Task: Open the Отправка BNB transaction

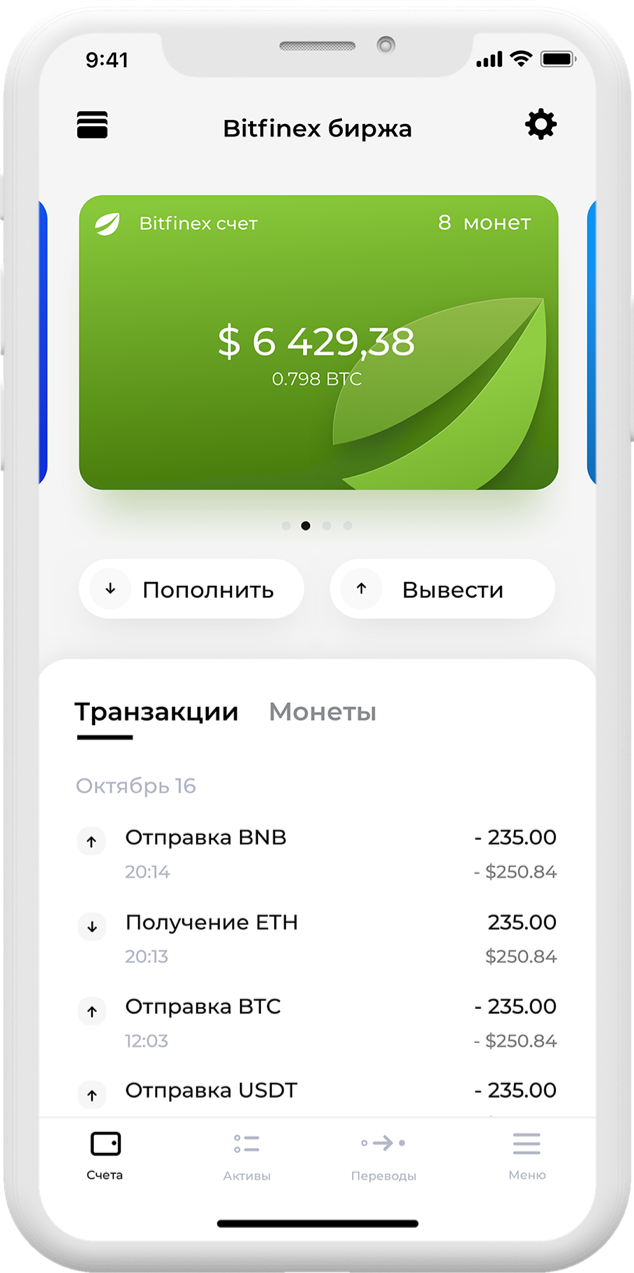Action: click(x=316, y=853)
